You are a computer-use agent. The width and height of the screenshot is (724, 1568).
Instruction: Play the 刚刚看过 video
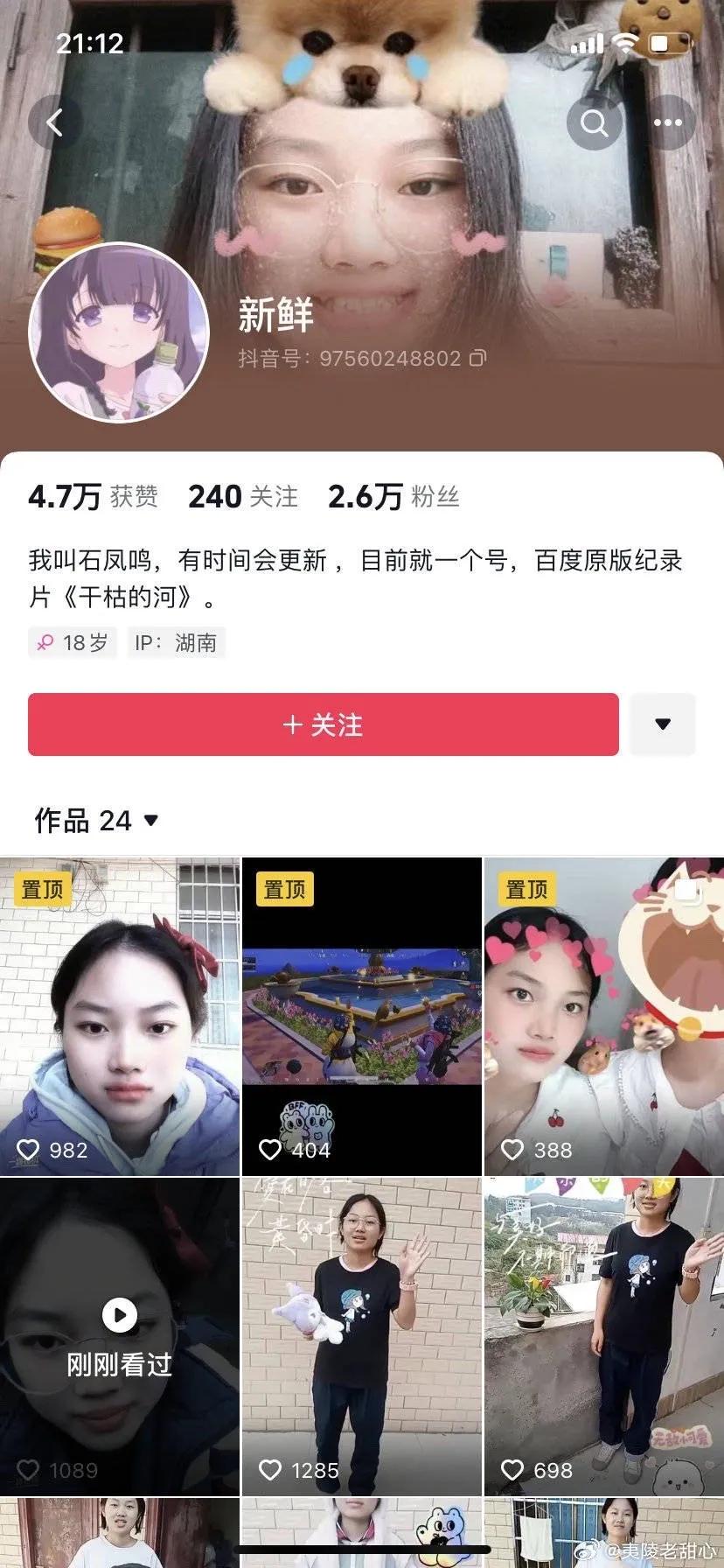[x=120, y=1335]
